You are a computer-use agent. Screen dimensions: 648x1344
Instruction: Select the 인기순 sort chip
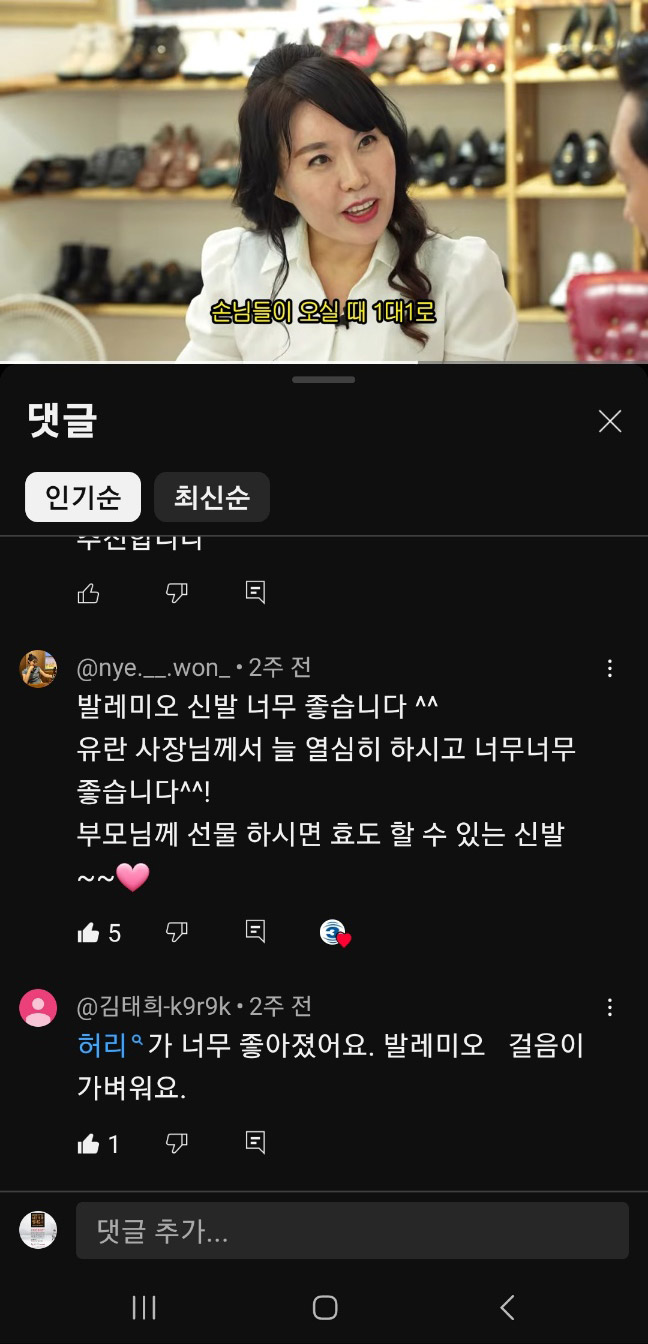click(x=83, y=497)
